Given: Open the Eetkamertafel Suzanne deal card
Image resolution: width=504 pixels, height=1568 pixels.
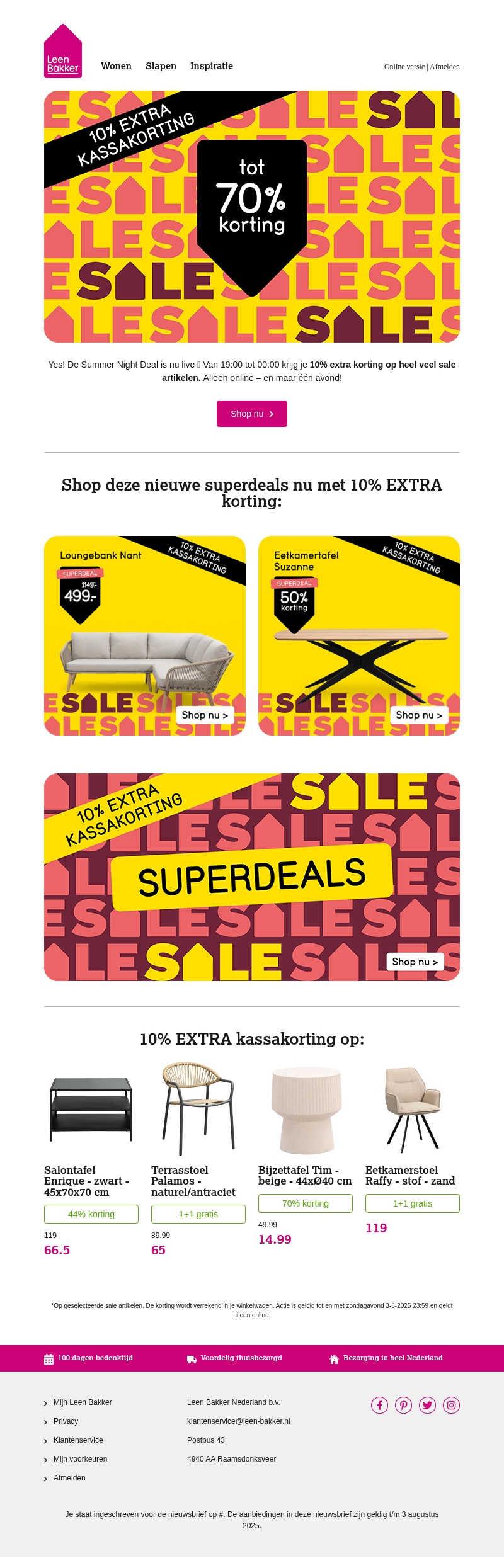Looking at the screenshot, I should 359,635.
